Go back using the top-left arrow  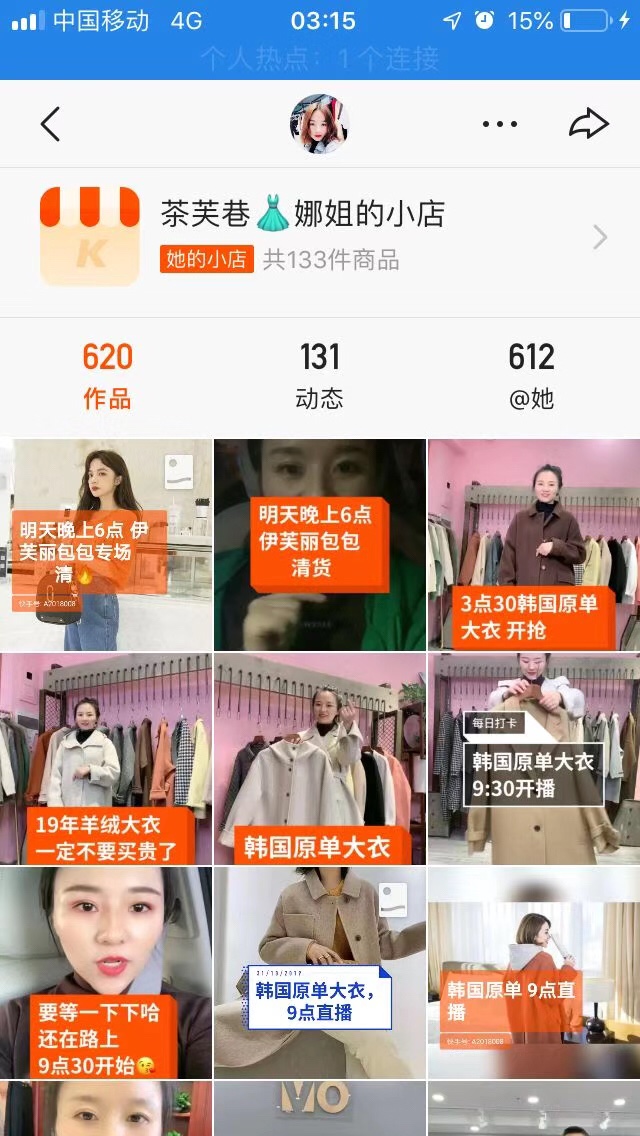50,124
